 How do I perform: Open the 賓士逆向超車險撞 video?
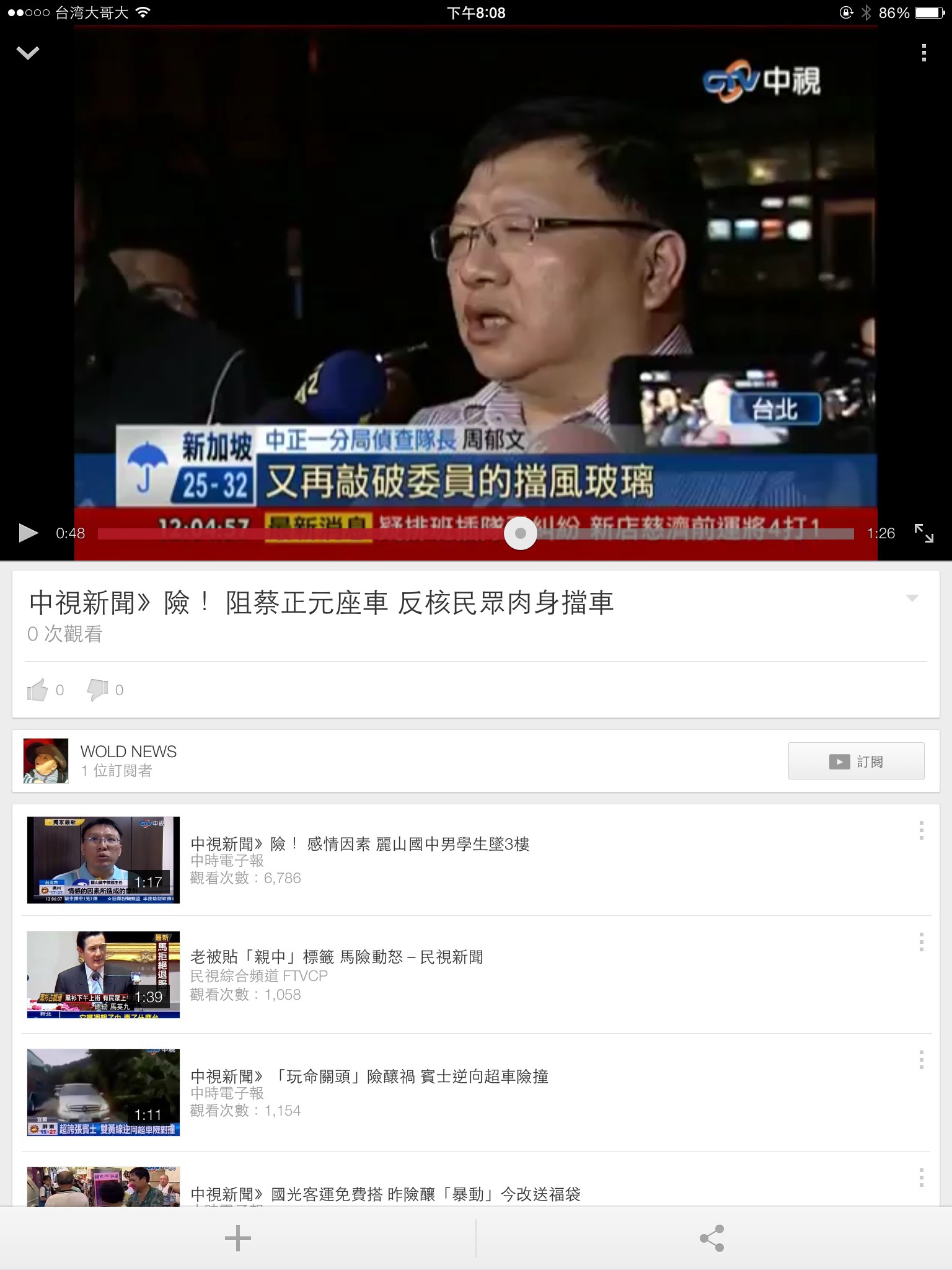(x=369, y=1077)
